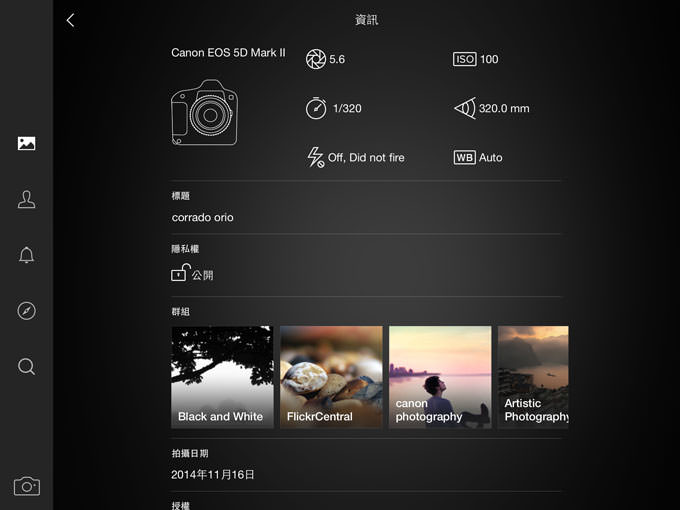This screenshot has width=680, height=510.
Task: Open the notifications bell
Action: pyautogui.click(x=27, y=256)
